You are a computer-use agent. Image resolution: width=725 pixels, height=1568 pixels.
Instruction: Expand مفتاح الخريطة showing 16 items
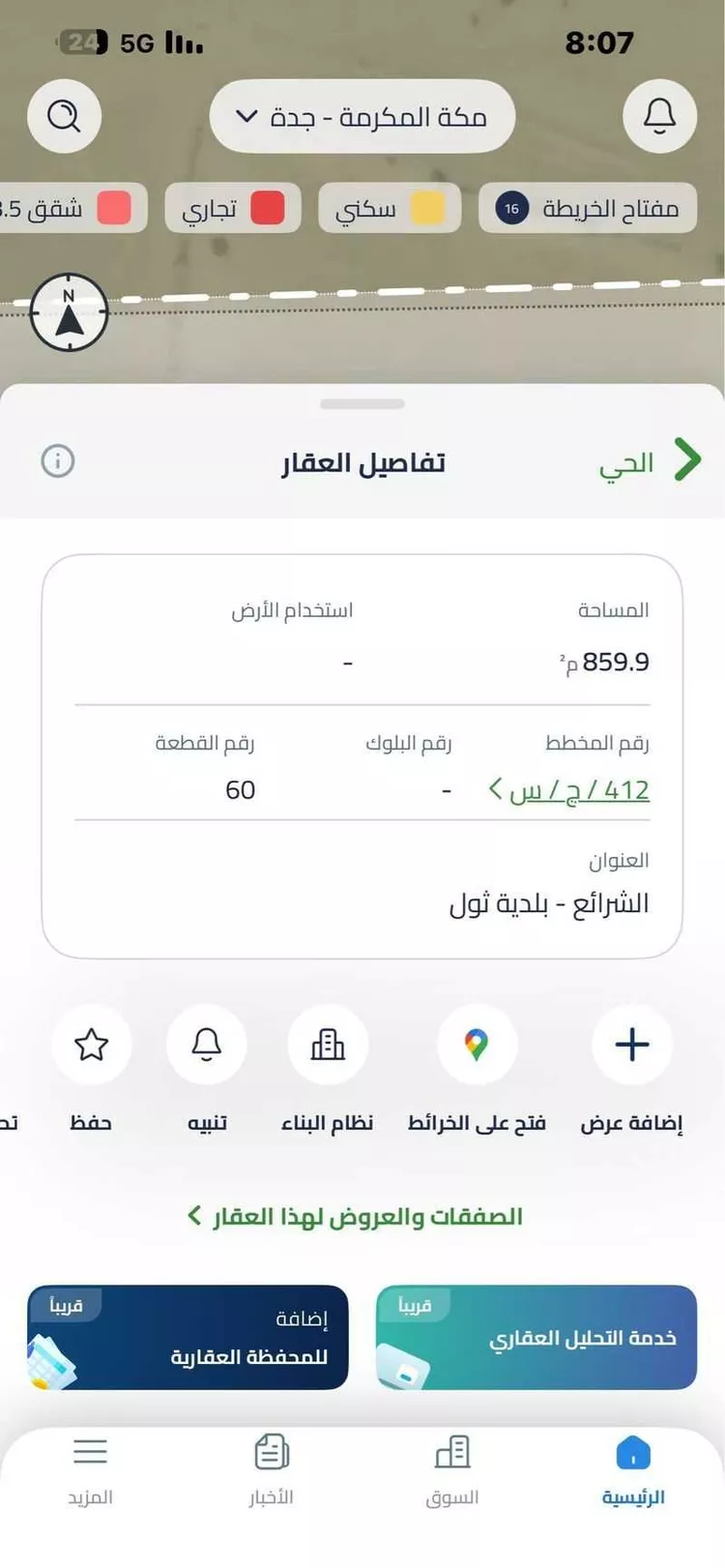[586, 207]
